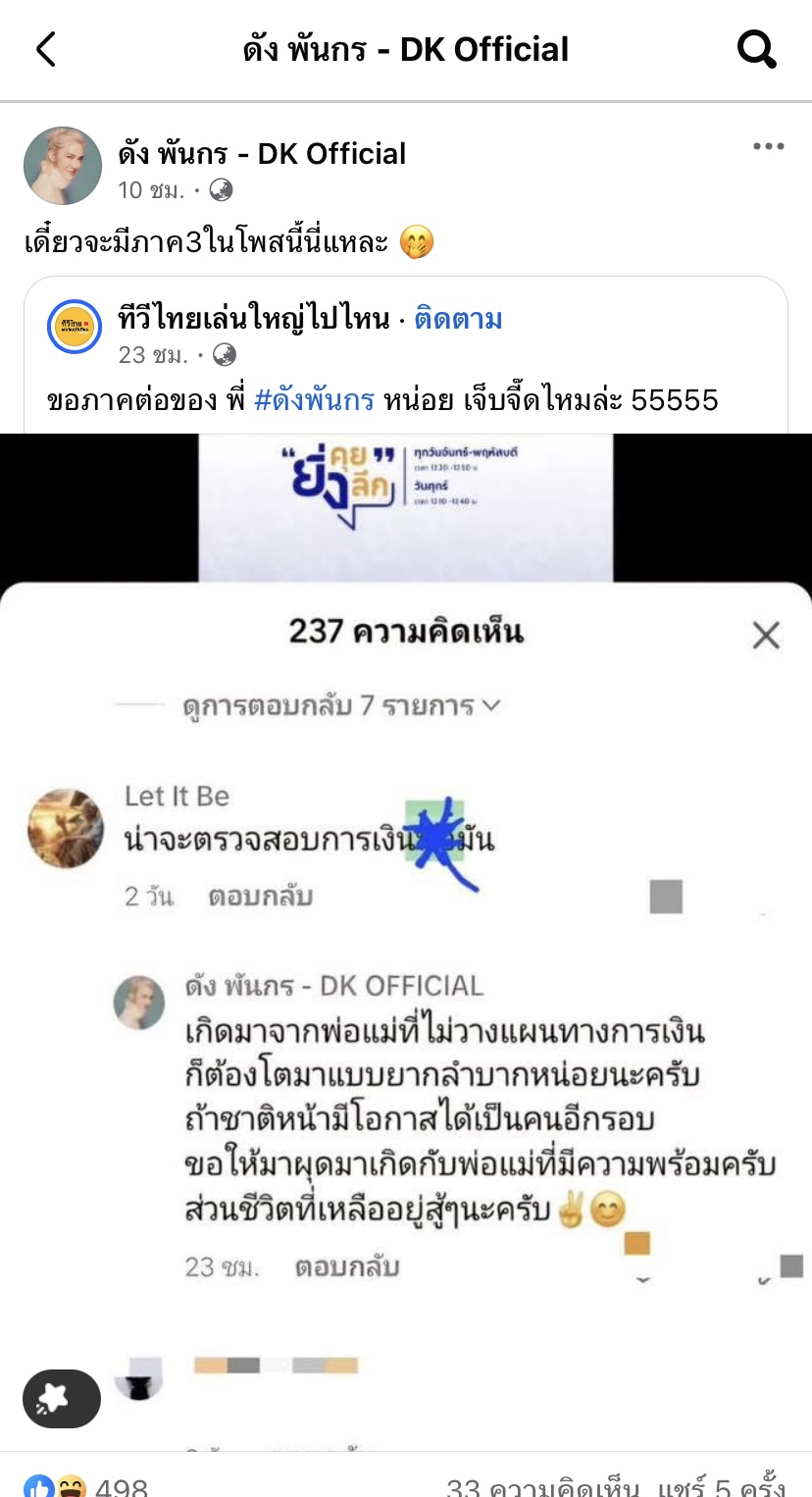Open the ทีวีไทยเล่นใหญ่ไปไหน page name
Screen dimensions: 812x1497
pos(253,319)
